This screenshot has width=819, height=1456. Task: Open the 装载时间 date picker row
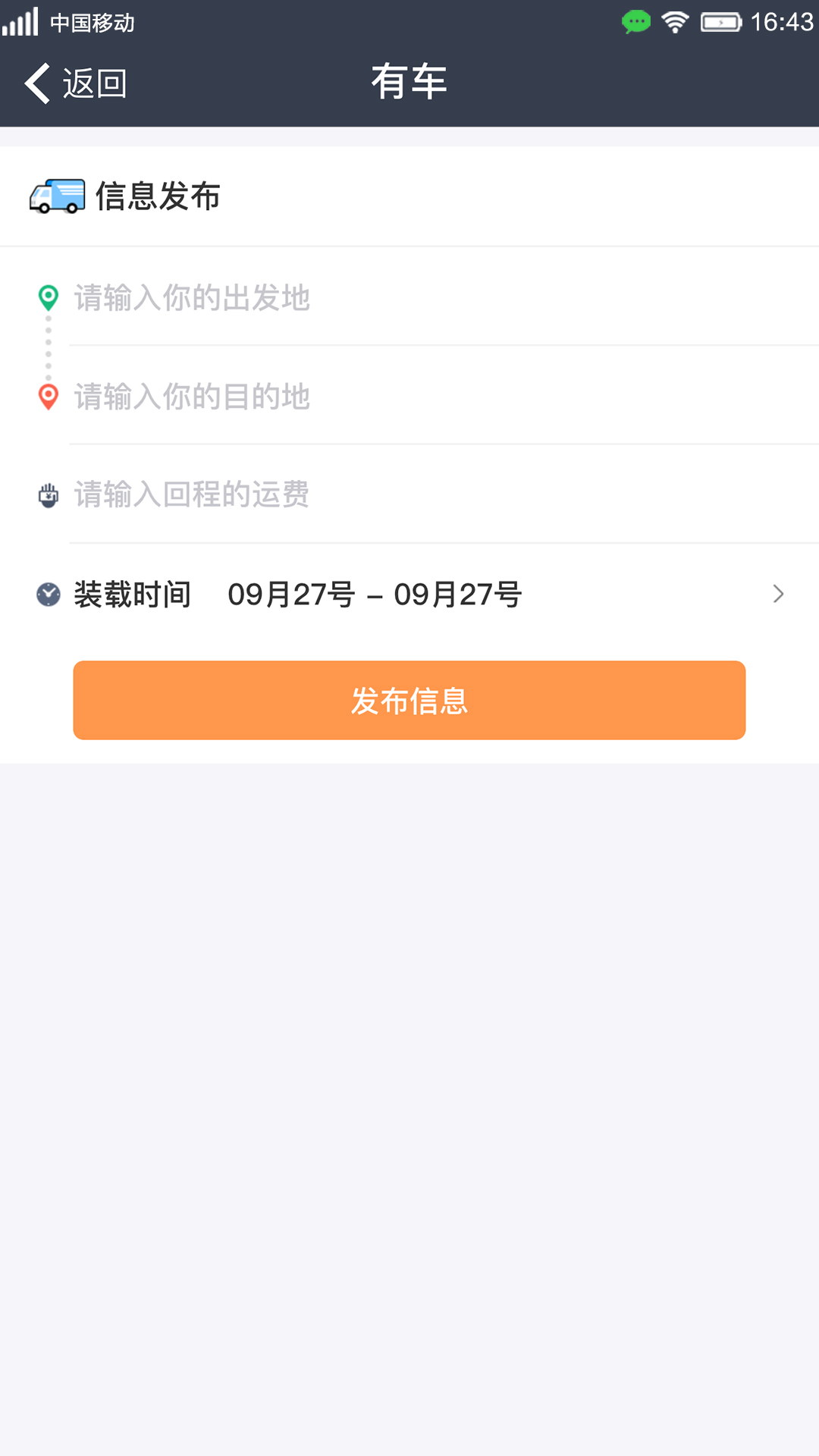point(409,595)
